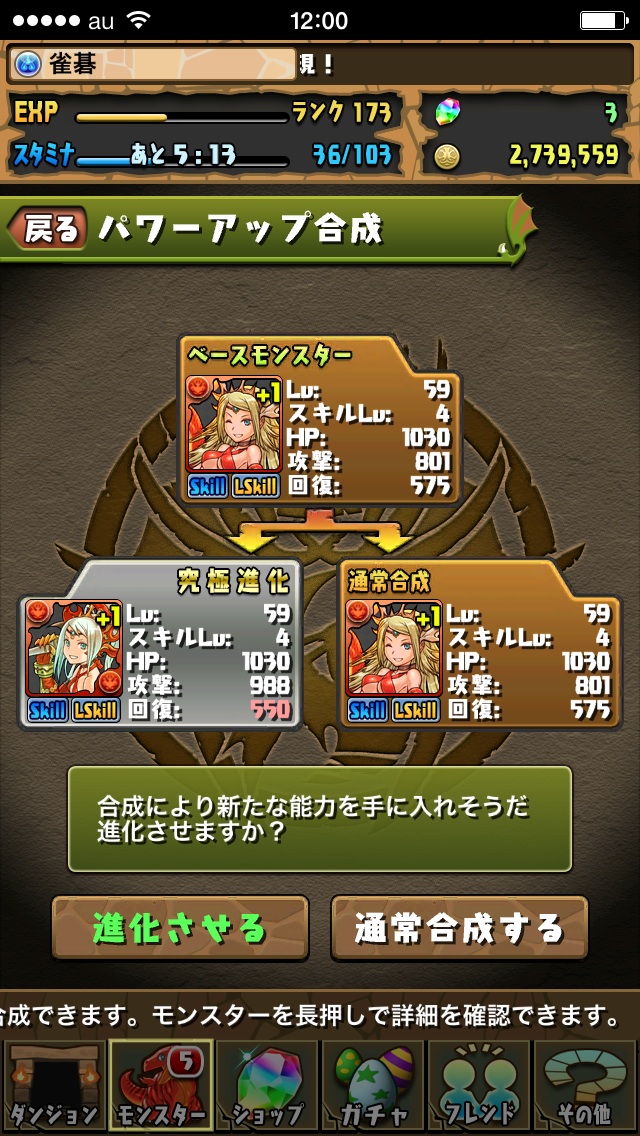640x1136 pixels.
Task: Tap the 通常合成 monster portrait
Action: pos(393,648)
